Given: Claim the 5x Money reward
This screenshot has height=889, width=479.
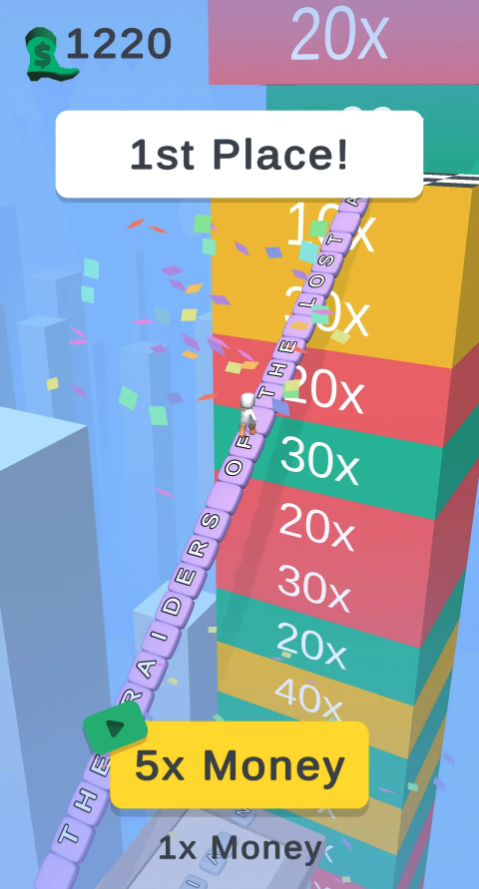Looking at the screenshot, I should (239, 765).
